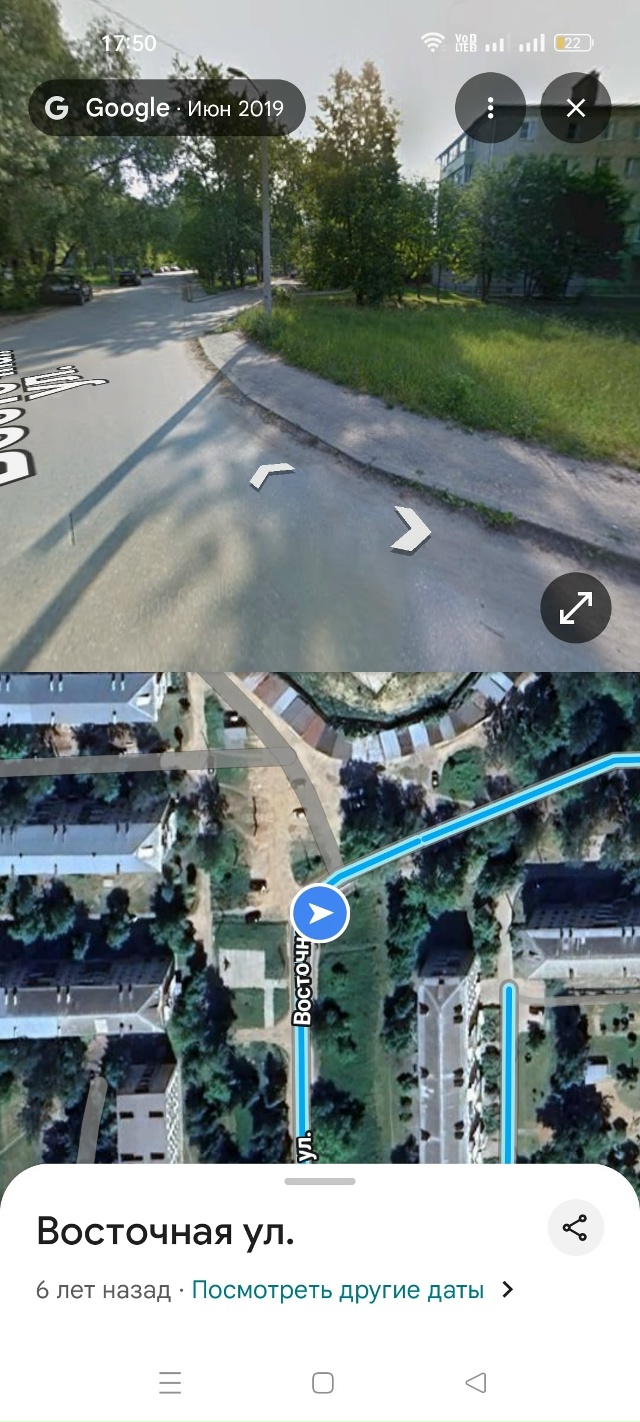
Task: Go back using system back button
Action: tap(476, 1383)
